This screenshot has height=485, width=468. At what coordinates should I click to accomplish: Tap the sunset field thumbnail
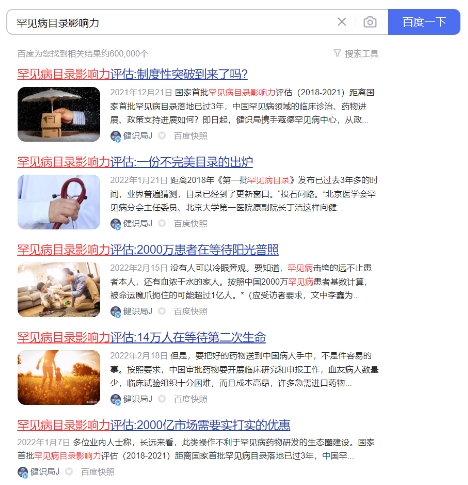click(59, 377)
